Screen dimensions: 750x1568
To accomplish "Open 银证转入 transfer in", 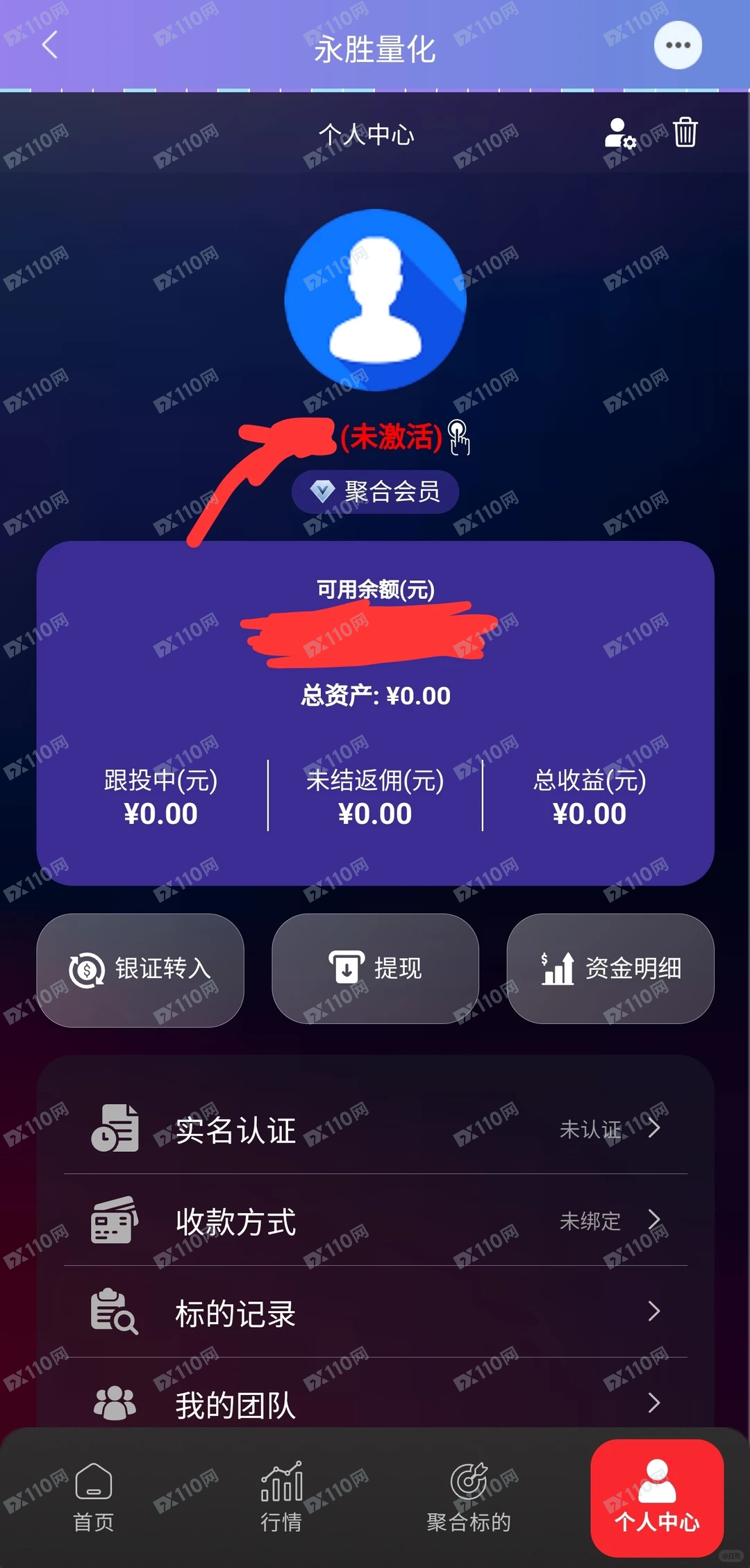I will [x=140, y=969].
